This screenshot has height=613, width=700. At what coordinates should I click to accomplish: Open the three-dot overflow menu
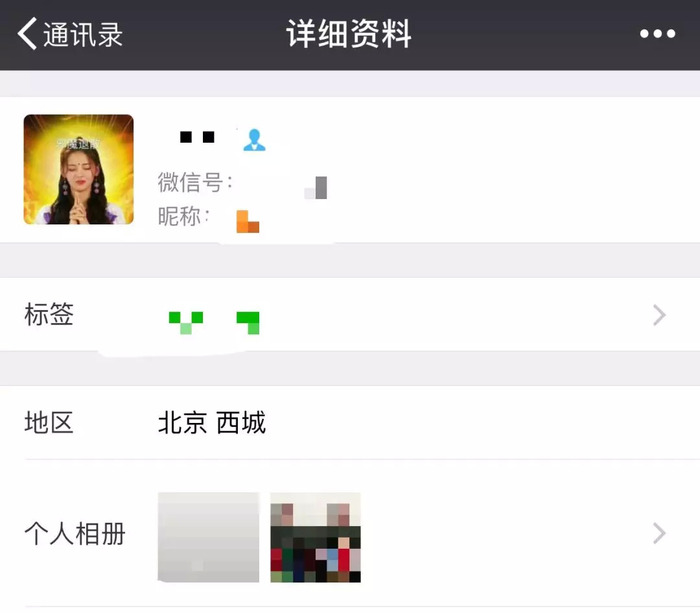pos(657,34)
